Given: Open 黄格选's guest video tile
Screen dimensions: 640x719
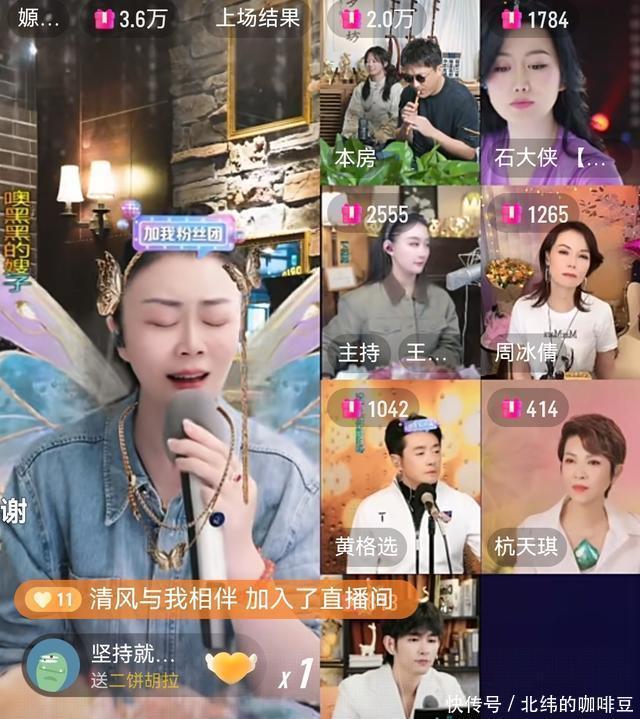Looking at the screenshot, I should (x=400, y=478).
